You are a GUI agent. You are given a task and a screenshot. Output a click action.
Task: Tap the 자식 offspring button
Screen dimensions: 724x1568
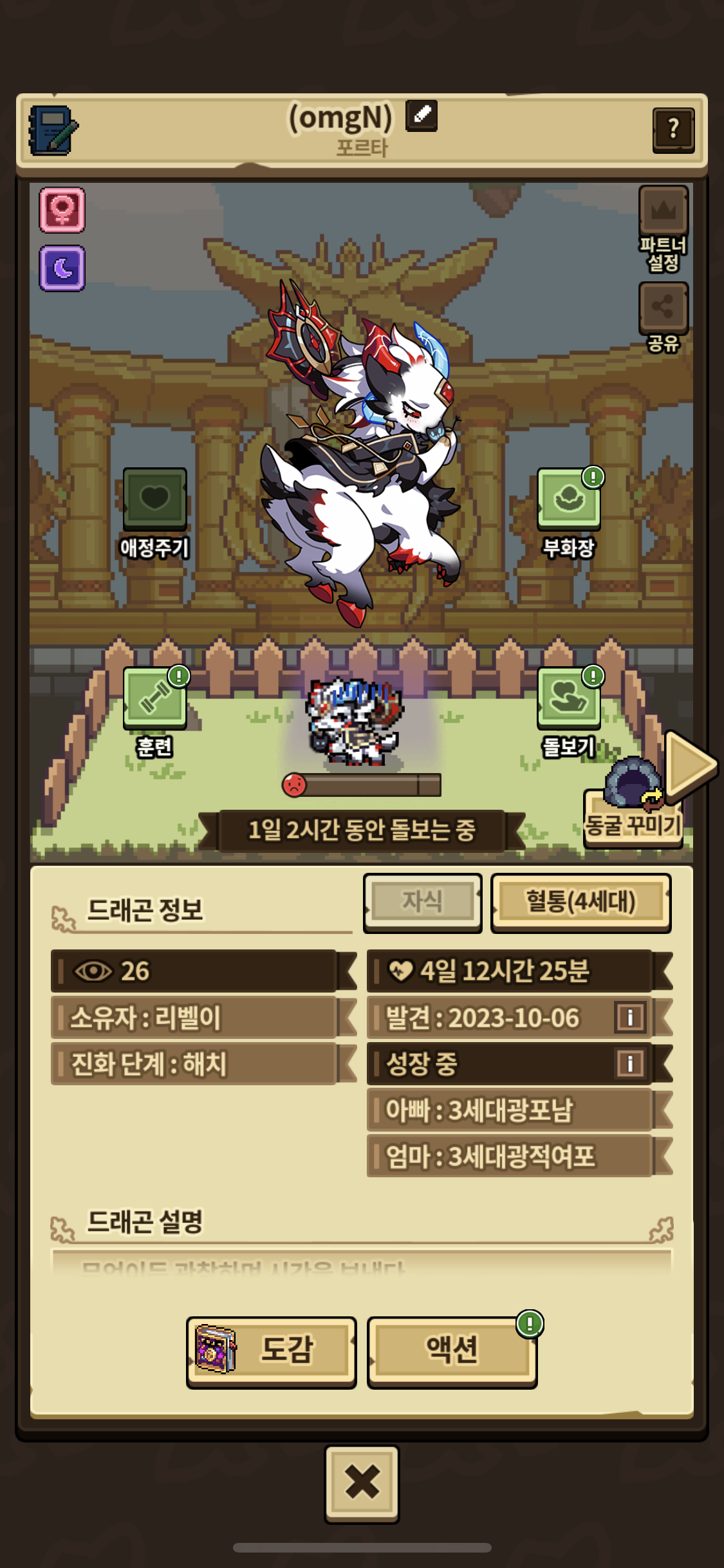(422, 902)
